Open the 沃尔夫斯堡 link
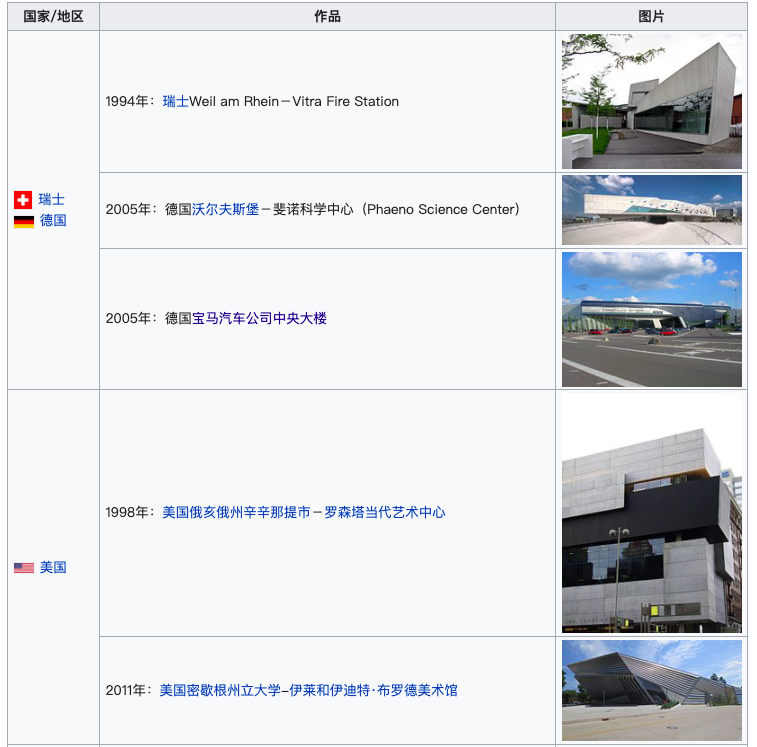Image resolution: width=757 pixels, height=747 pixels. 225,209
